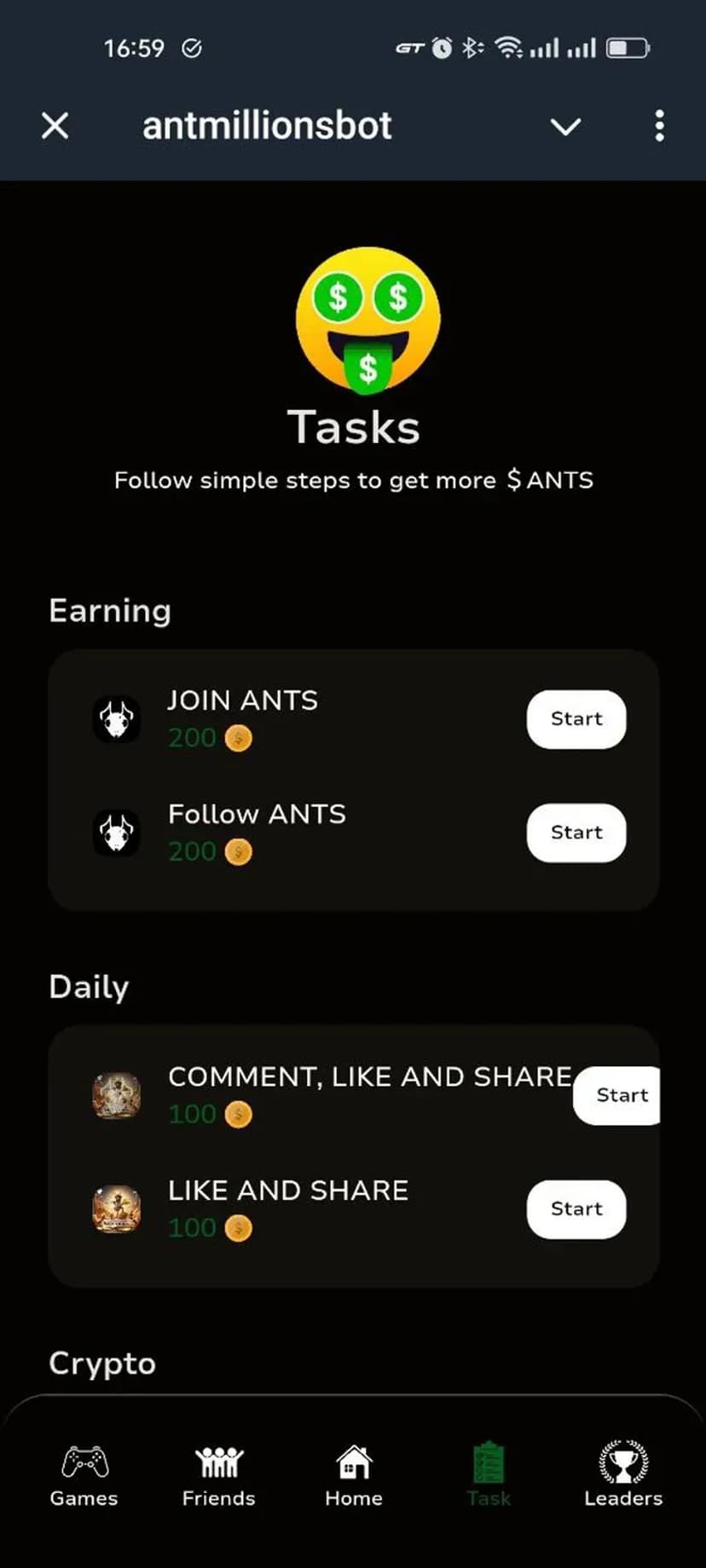Screen dimensions: 706x1568
Task: Start the JOIN ANTS task
Action: pyautogui.click(x=576, y=719)
